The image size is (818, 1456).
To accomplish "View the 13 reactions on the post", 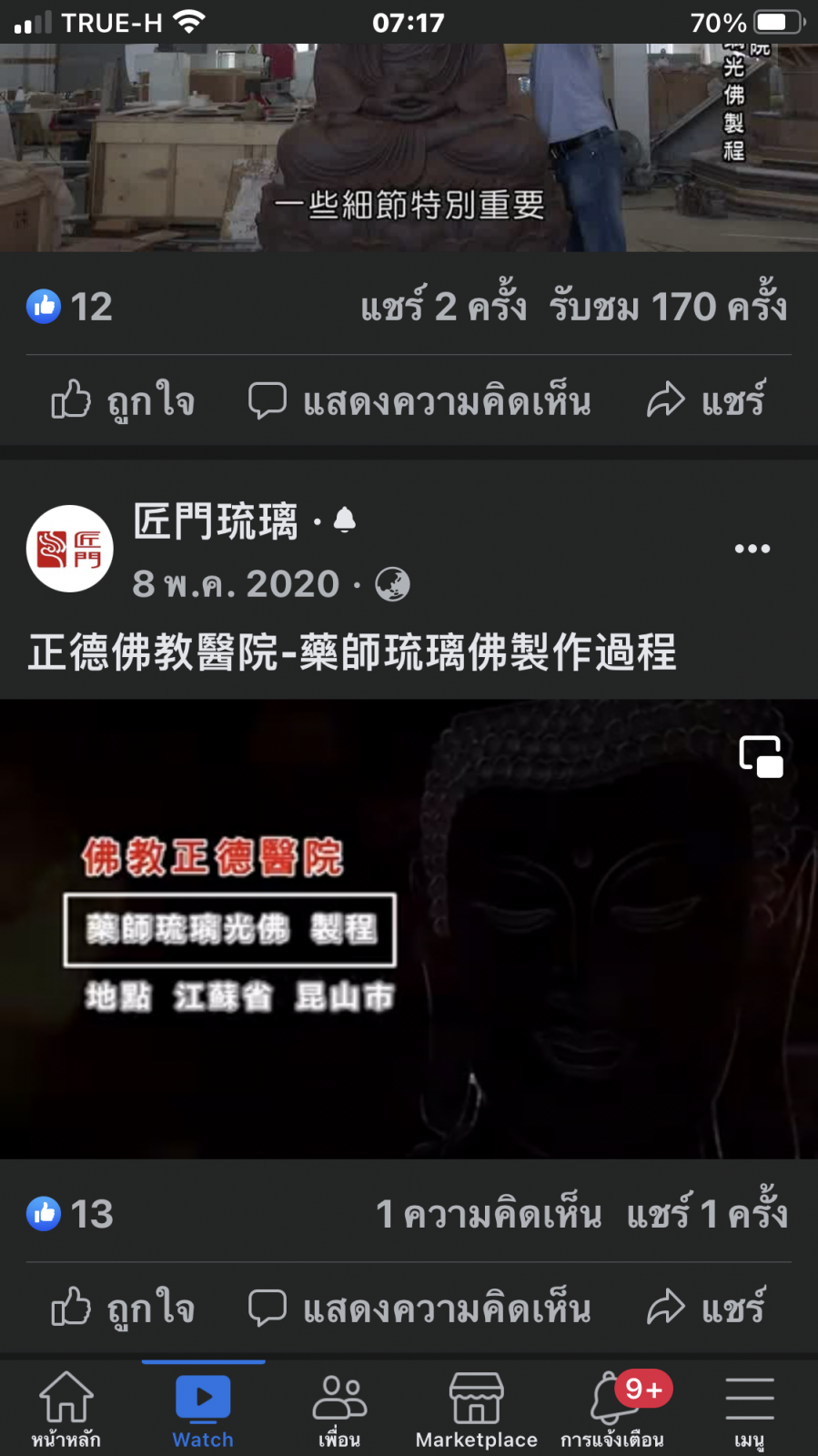I will coord(71,1214).
